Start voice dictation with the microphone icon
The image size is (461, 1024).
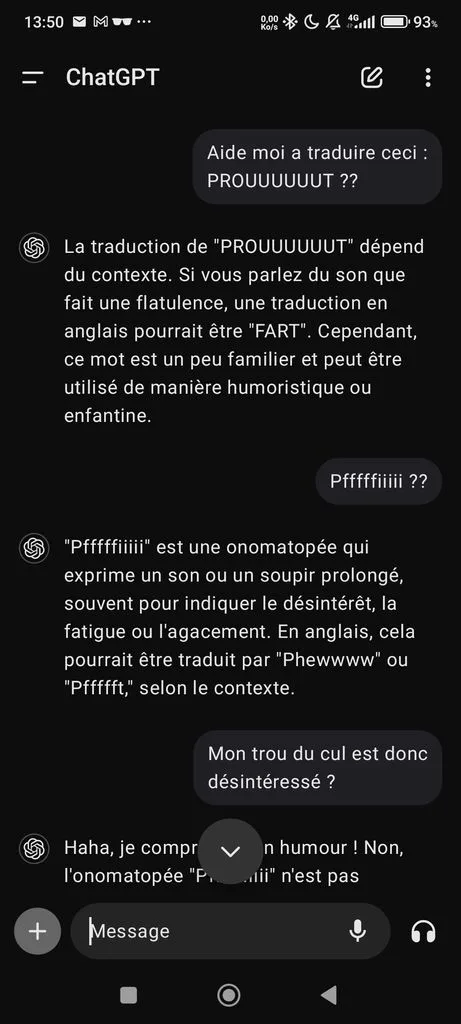357,931
